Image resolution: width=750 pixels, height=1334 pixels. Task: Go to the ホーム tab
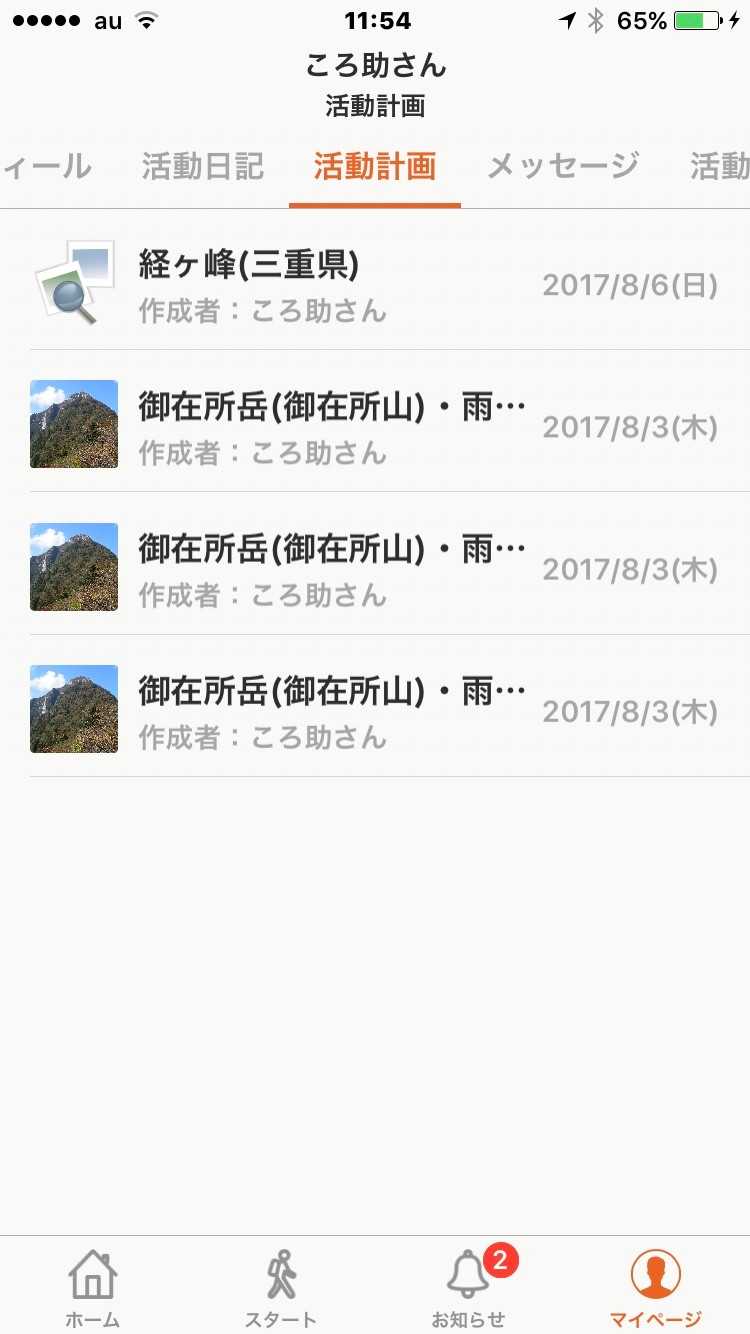93,1288
